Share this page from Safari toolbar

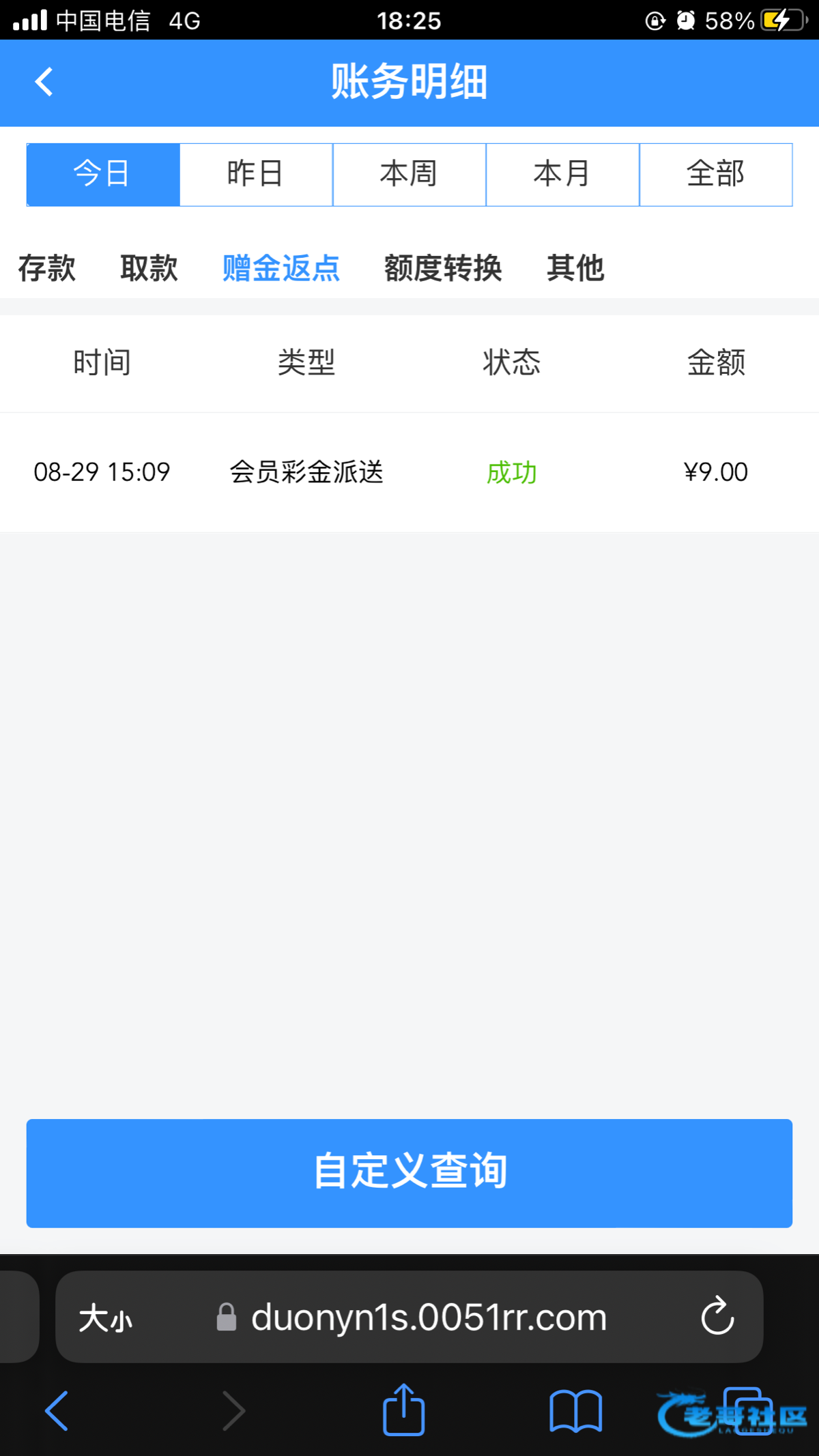tap(403, 1410)
